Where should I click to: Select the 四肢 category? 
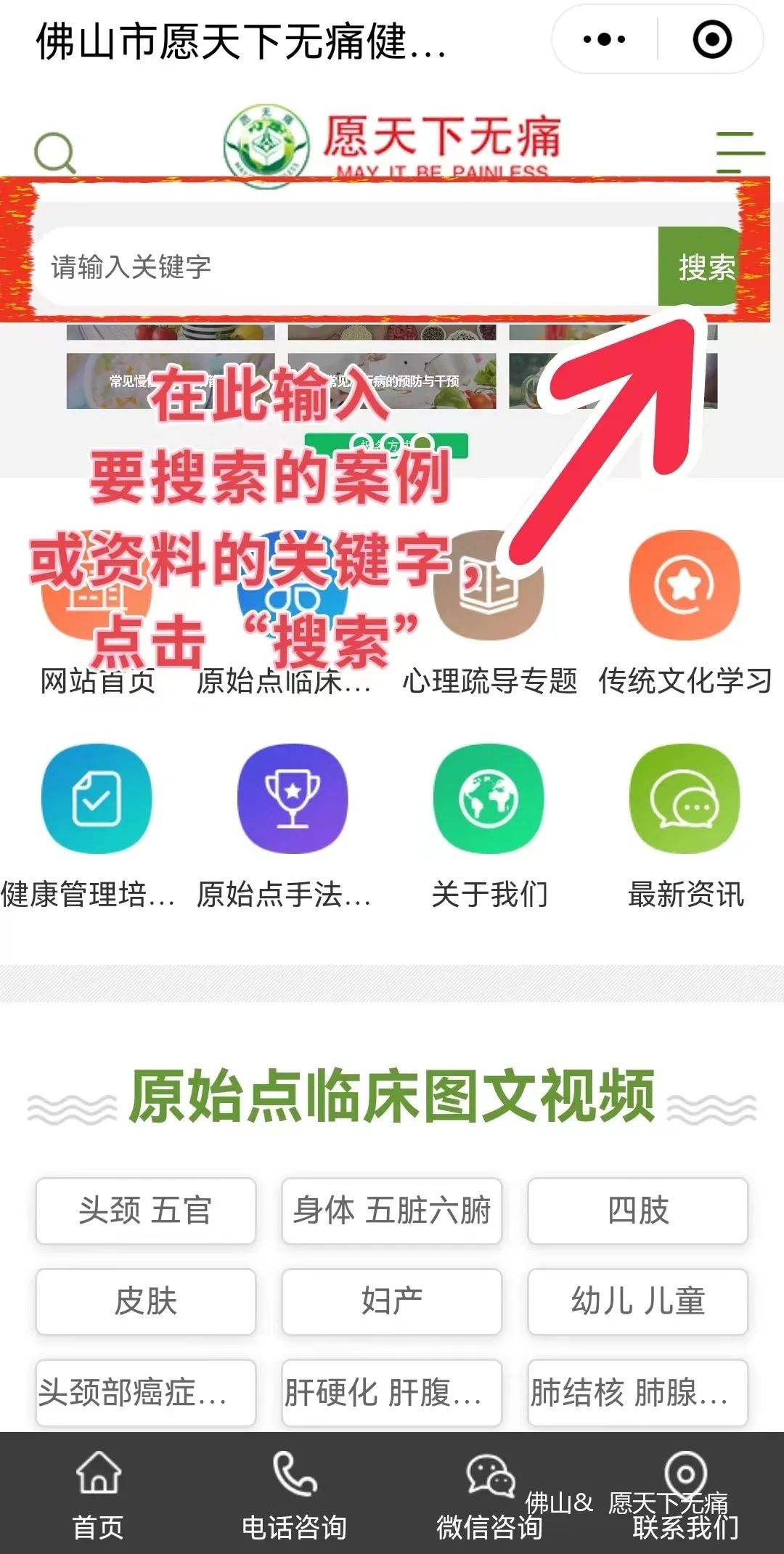click(637, 1211)
